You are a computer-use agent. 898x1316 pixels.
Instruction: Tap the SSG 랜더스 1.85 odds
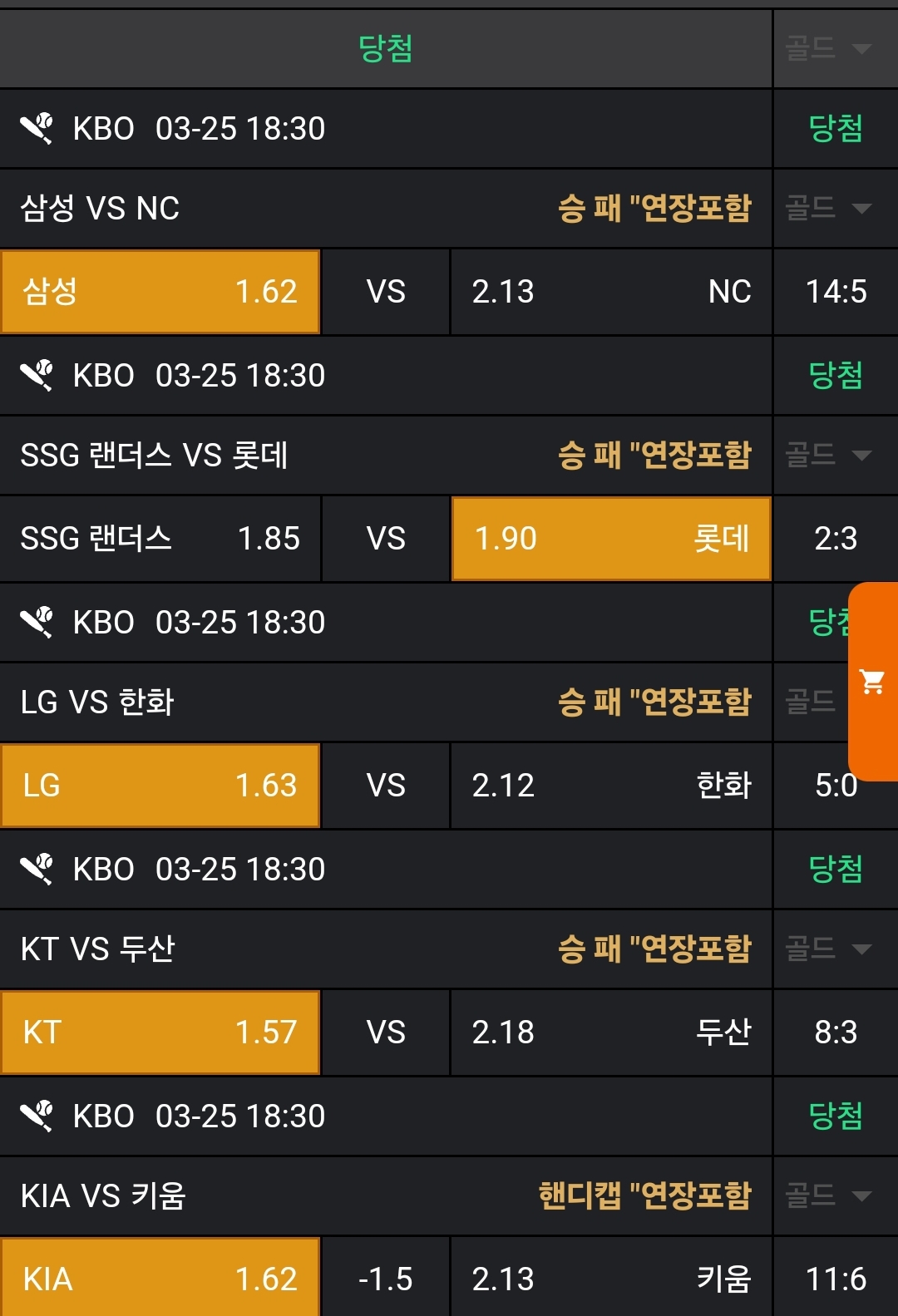coord(160,539)
